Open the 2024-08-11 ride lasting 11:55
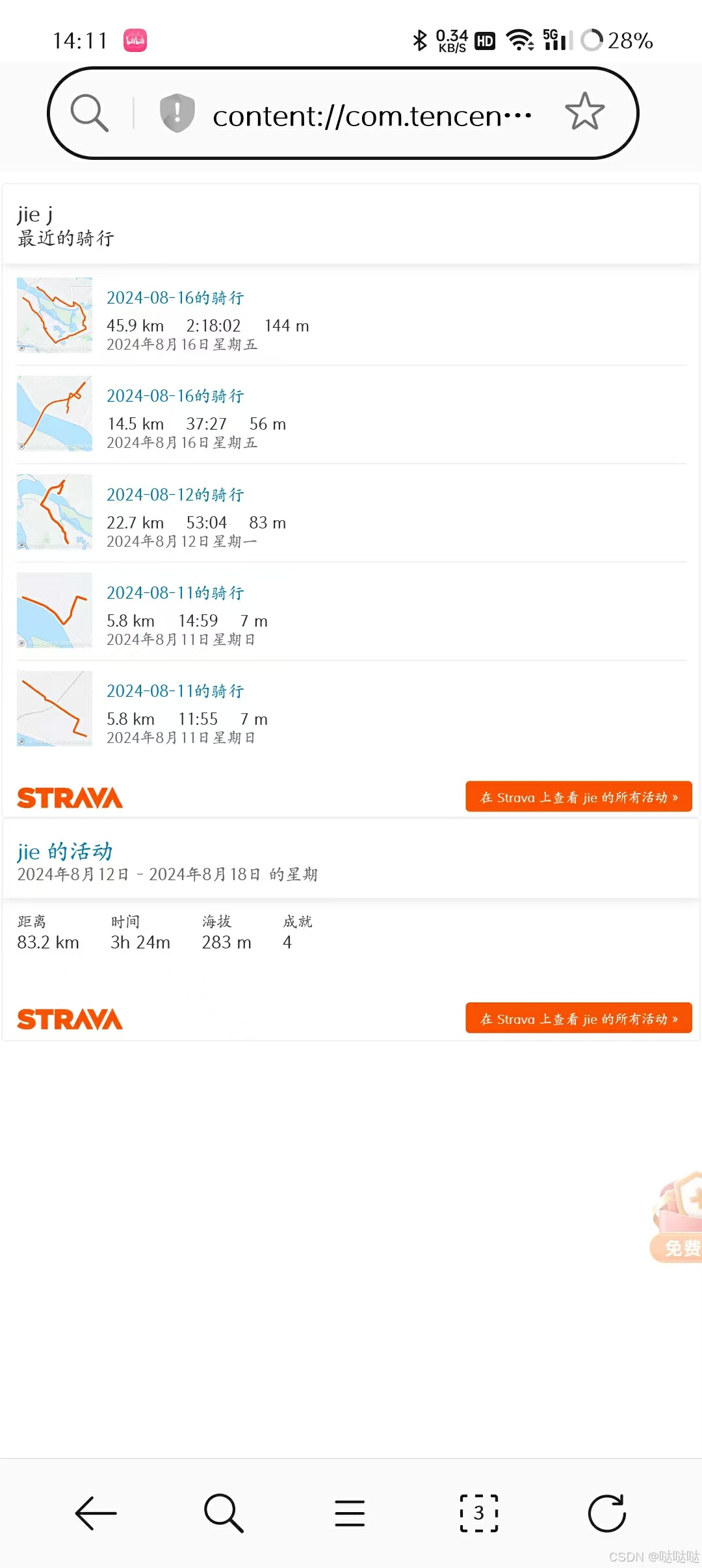Image resolution: width=702 pixels, height=1568 pixels. pos(175,691)
